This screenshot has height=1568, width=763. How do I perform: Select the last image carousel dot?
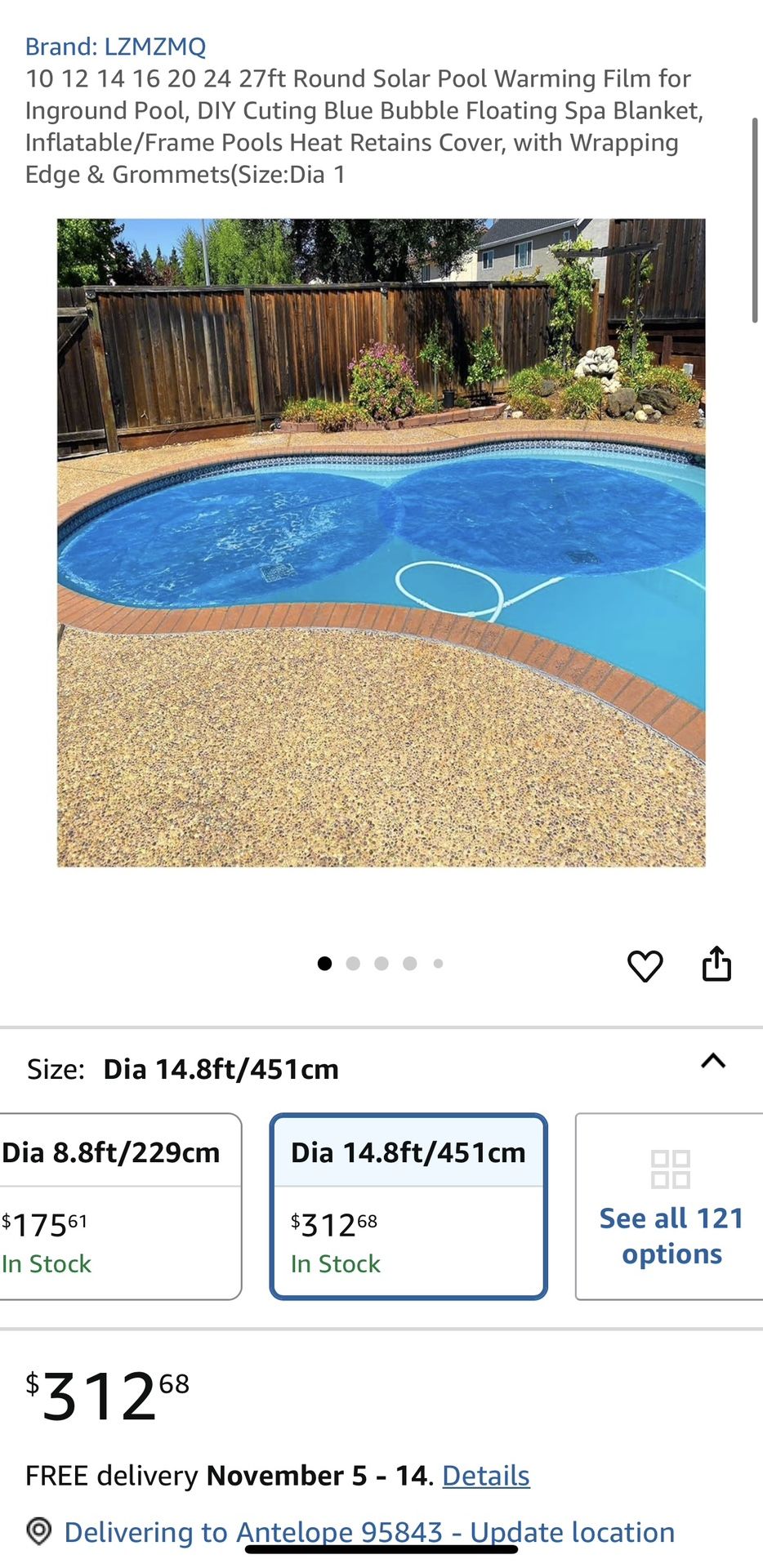(439, 964)
